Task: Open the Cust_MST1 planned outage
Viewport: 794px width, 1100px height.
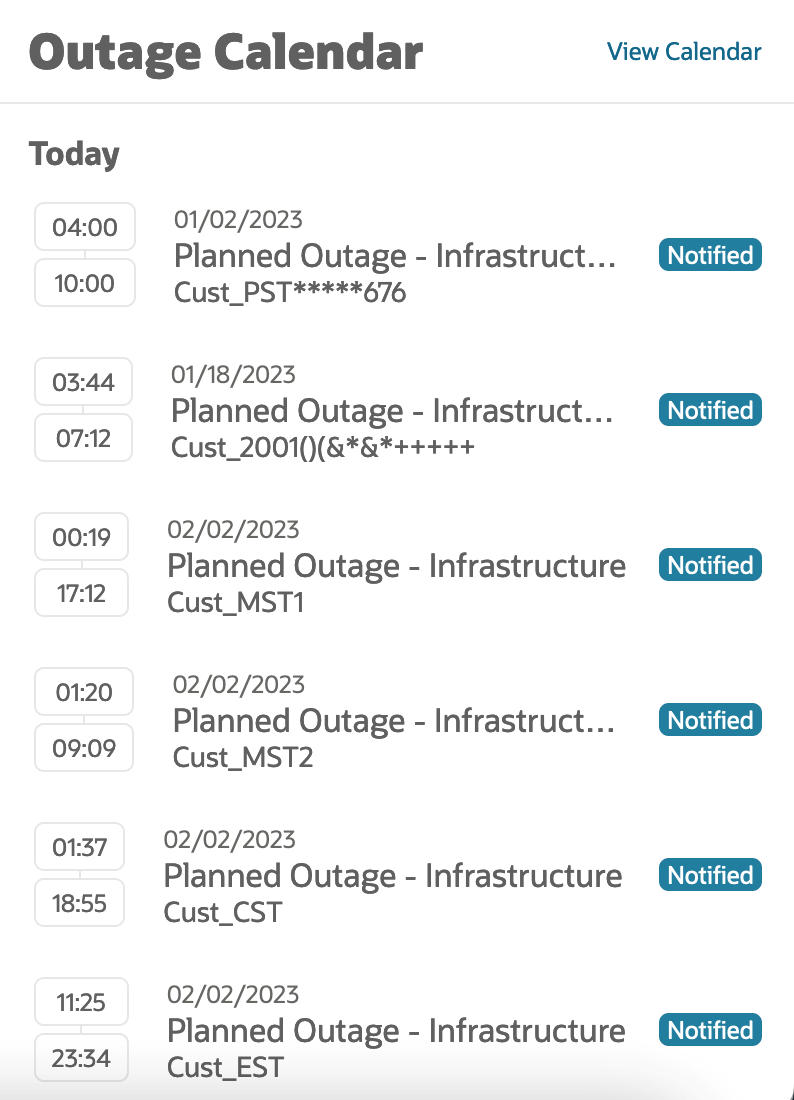Action: pos(396,567)
